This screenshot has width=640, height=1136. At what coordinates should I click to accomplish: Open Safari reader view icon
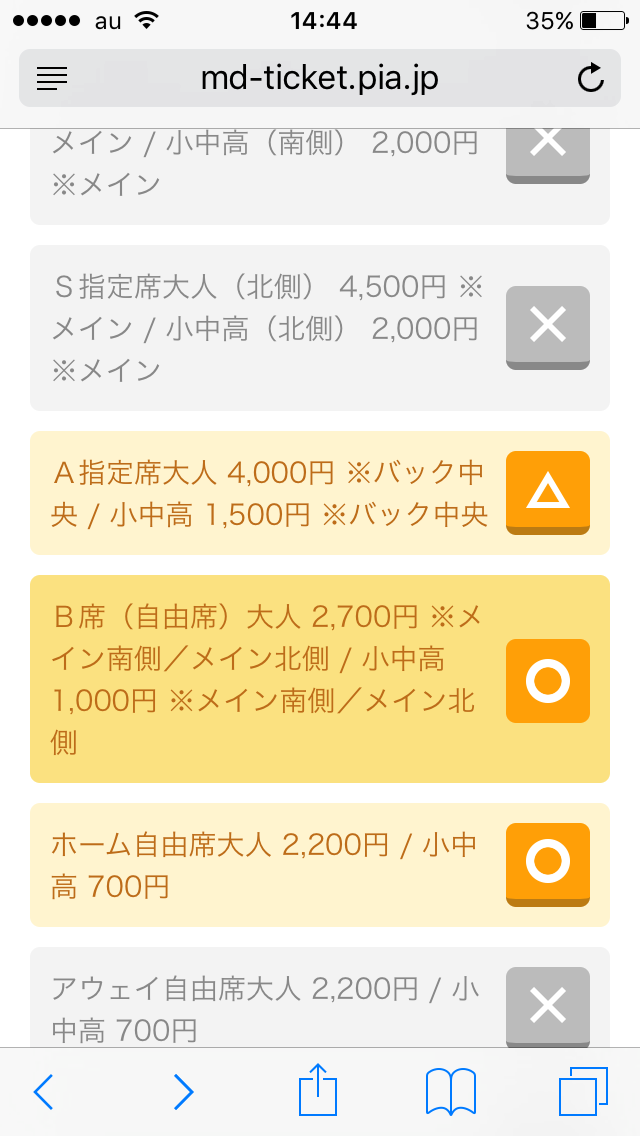tap(52, 78)
